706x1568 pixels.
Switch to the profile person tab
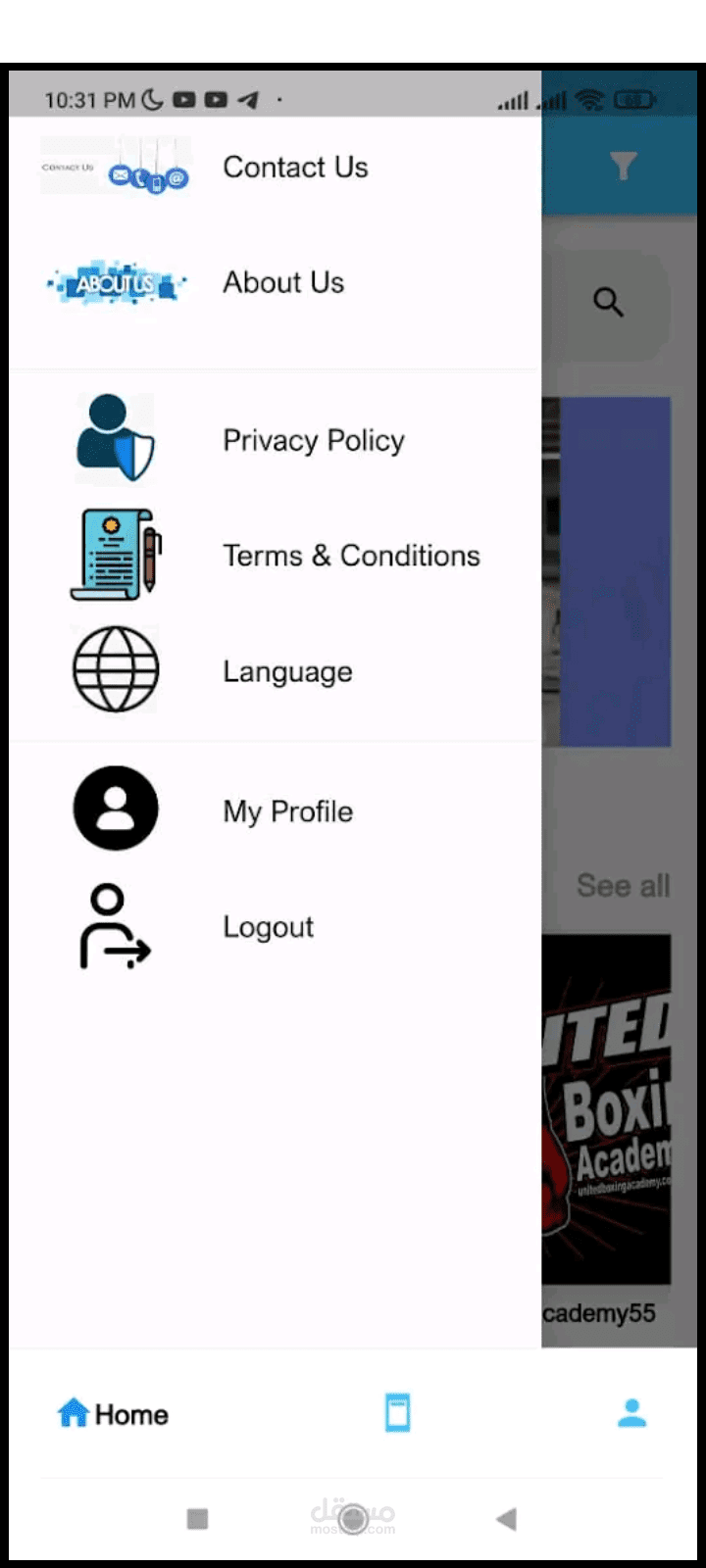(631, 1413)
